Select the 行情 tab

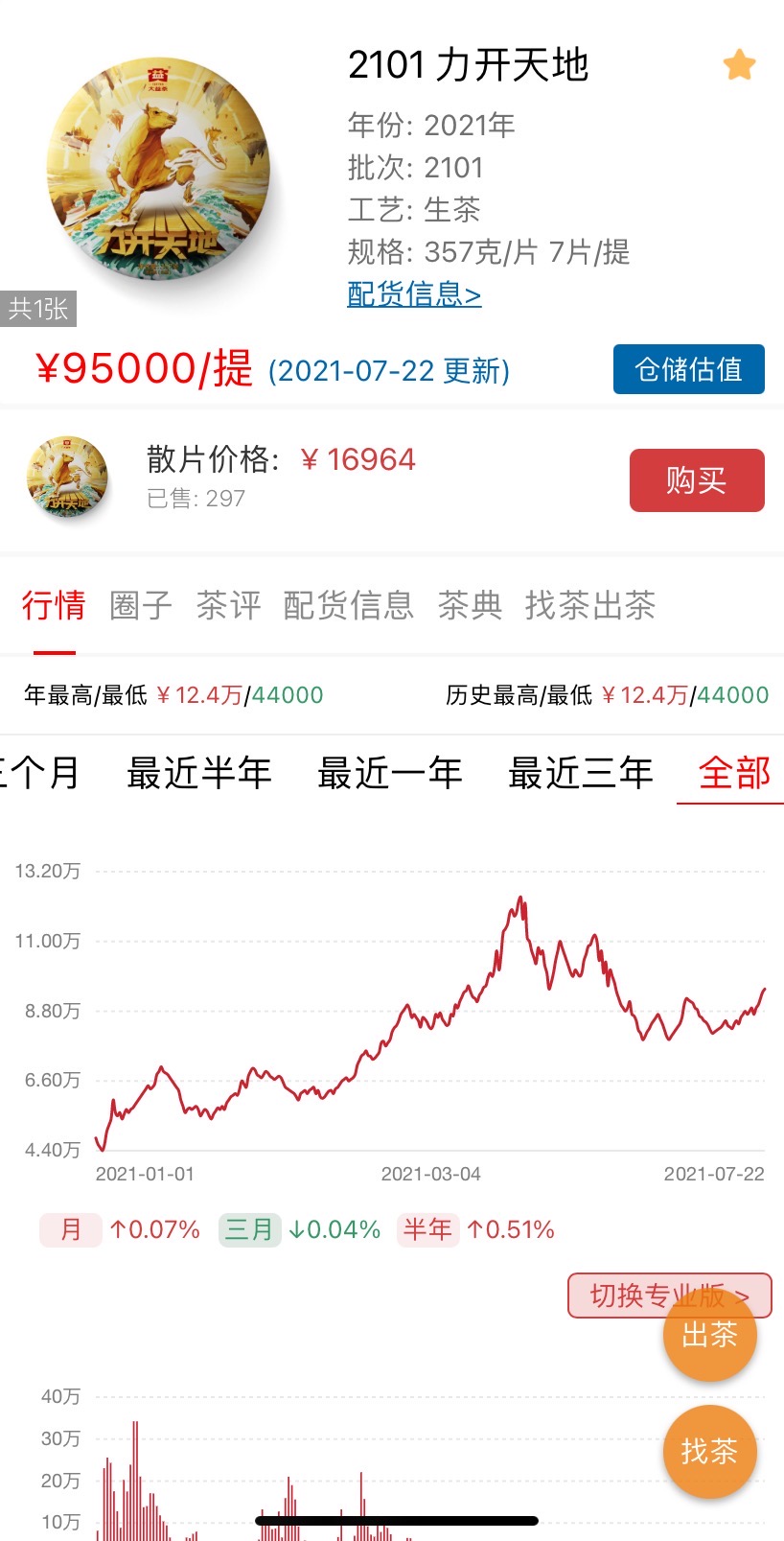[x=54, y=605]
